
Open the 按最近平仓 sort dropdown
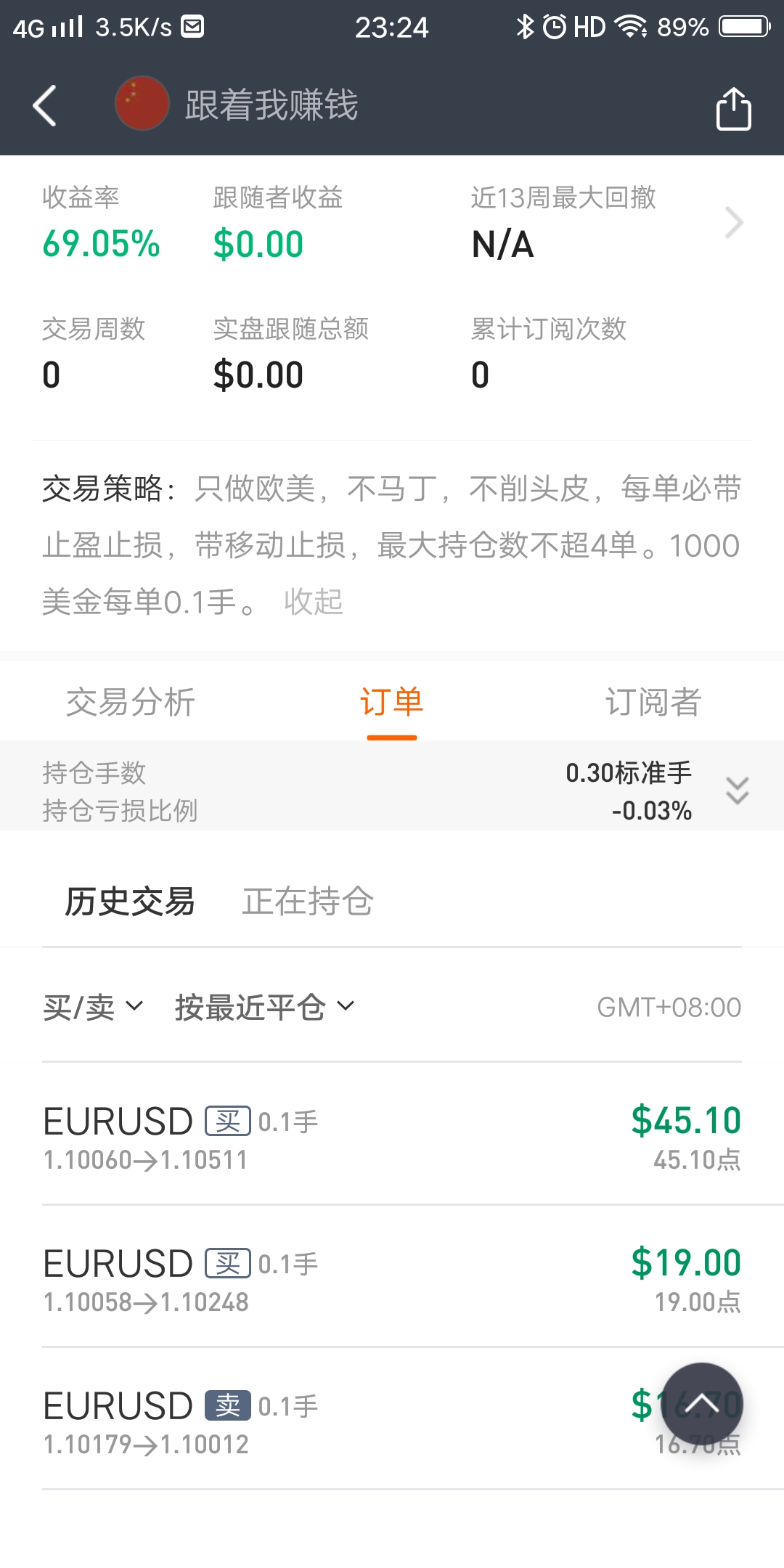265,1007
